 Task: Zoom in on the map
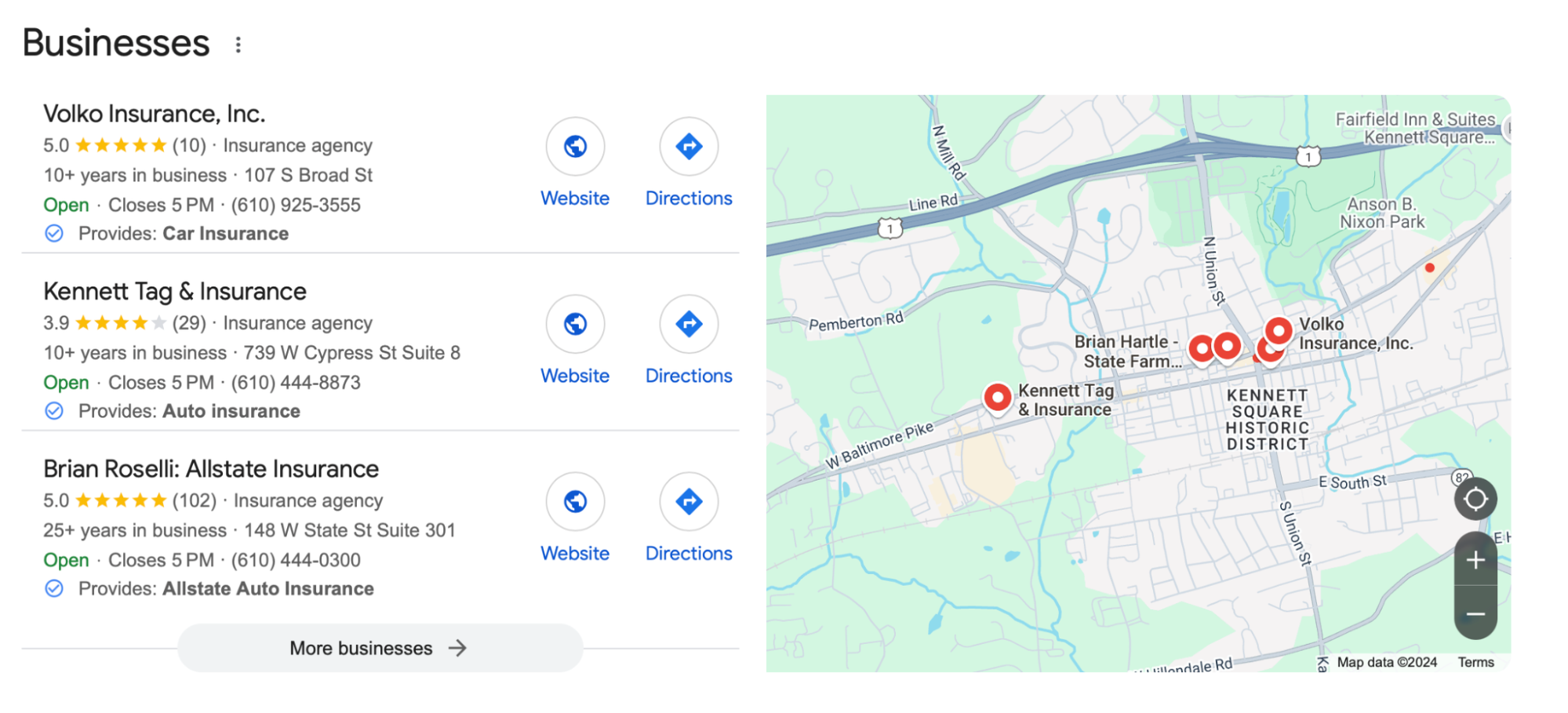coord(1475,560)
